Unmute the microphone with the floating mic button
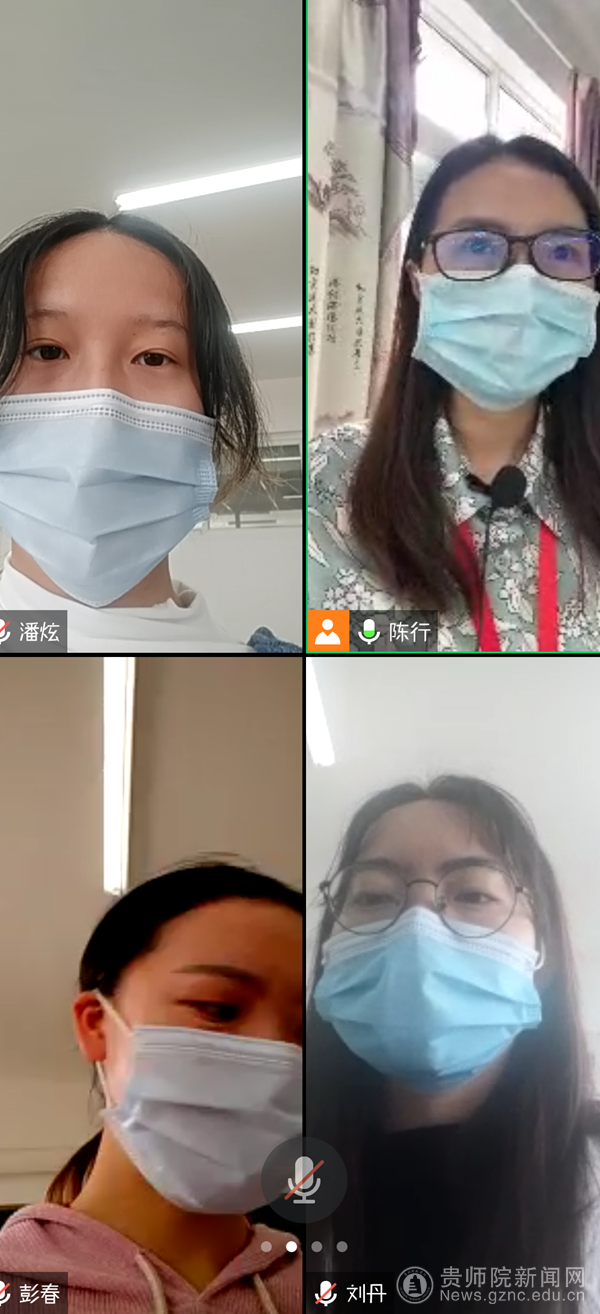 tap(304, 1181)
